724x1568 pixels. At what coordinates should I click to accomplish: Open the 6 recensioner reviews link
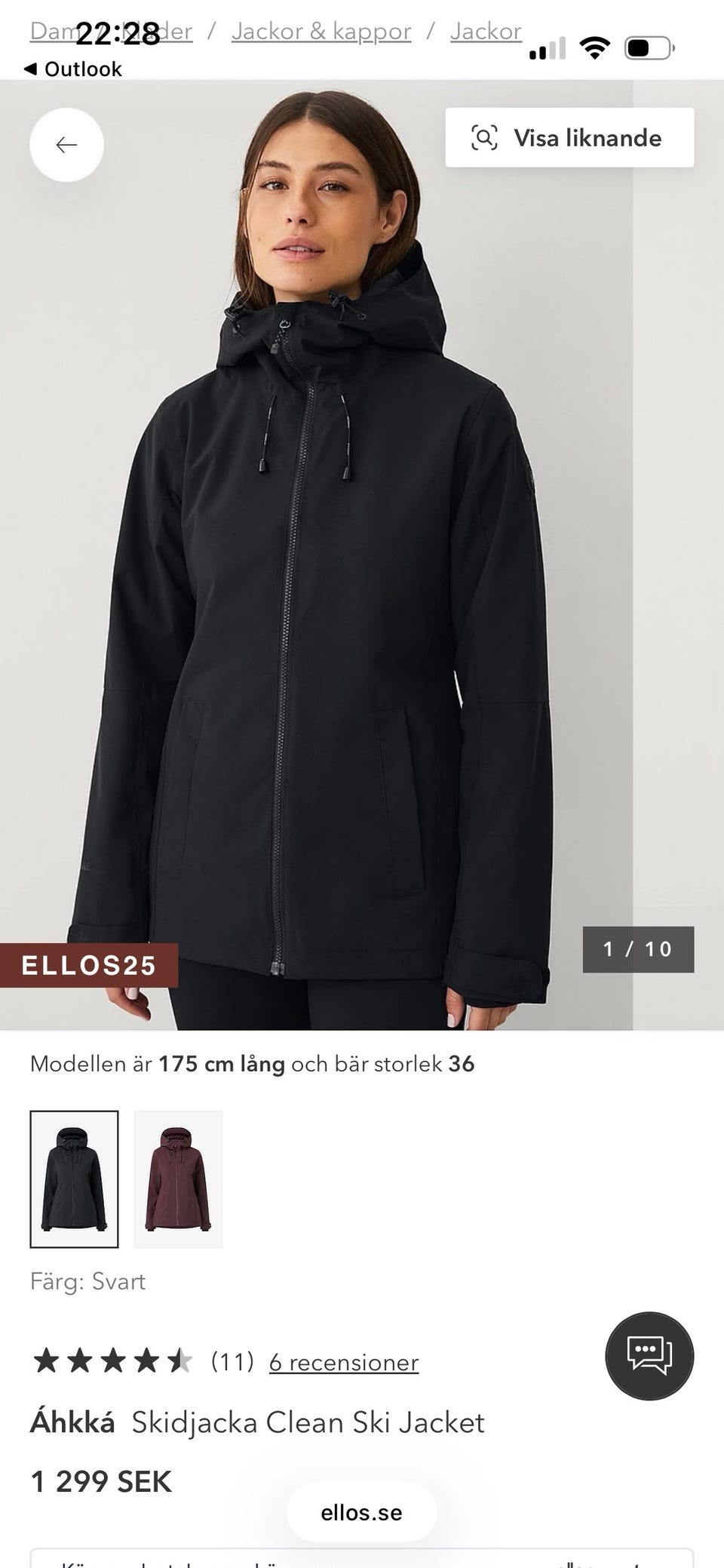(x=344, y=1362)
